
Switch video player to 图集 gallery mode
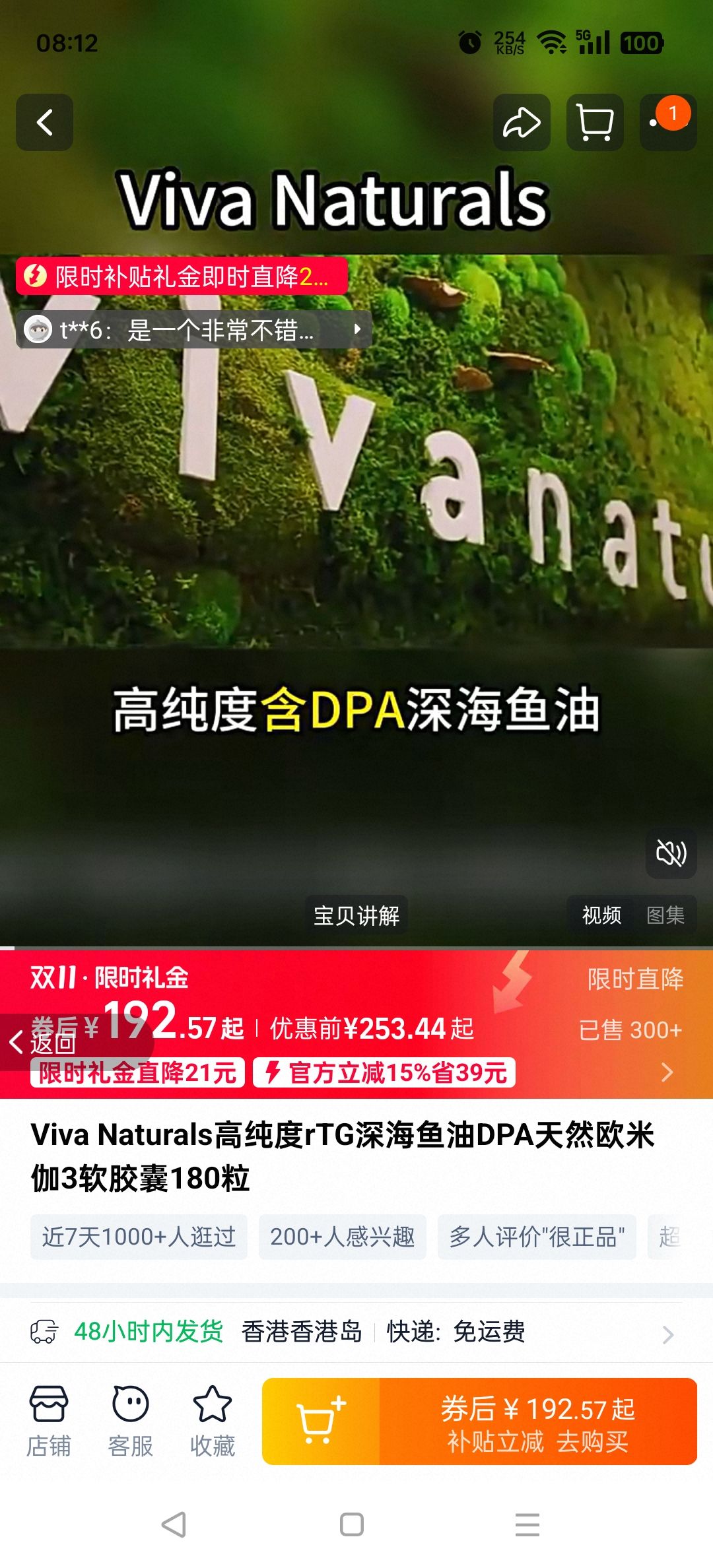(x=667, y=915)
